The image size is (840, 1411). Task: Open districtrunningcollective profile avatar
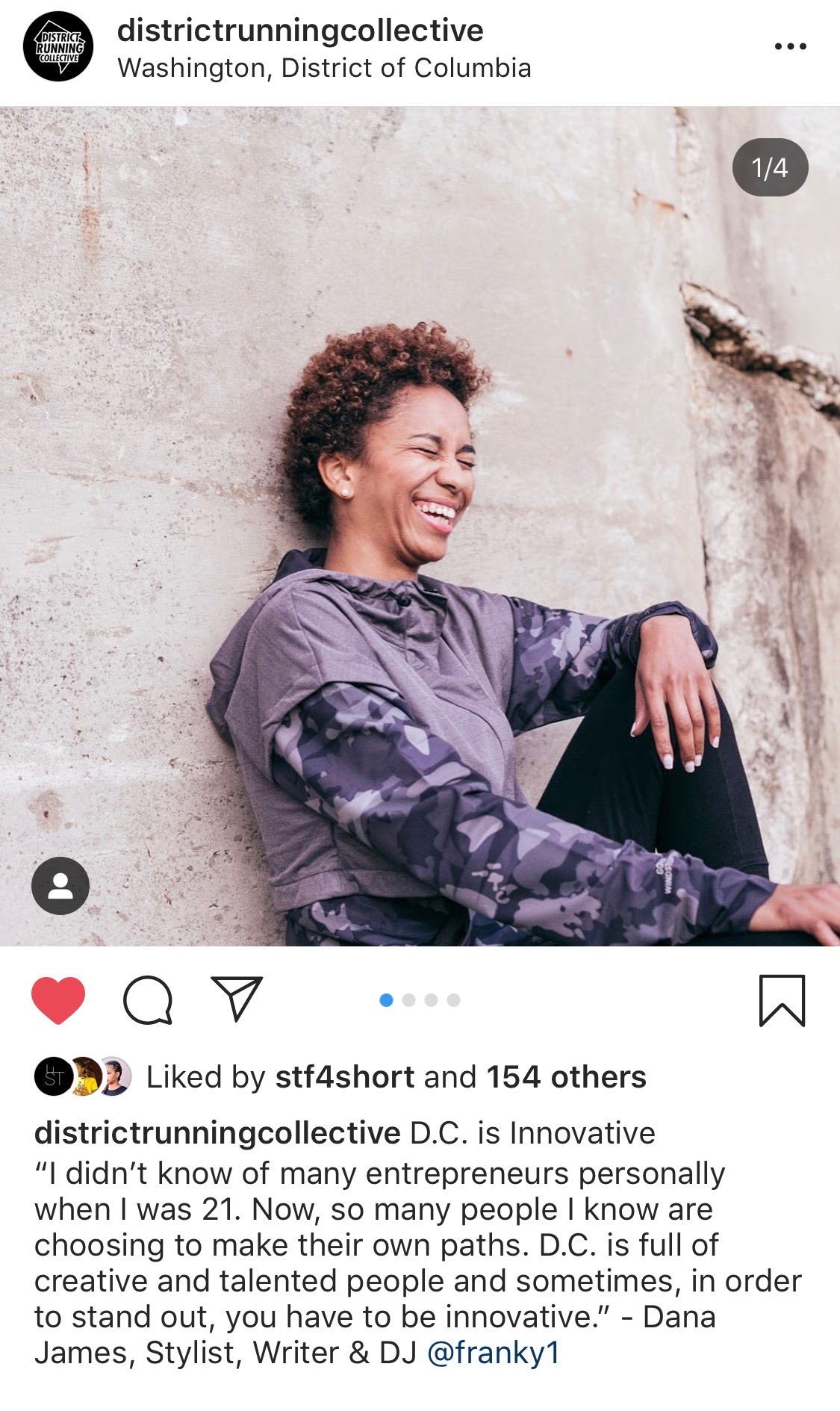[58, 46]
